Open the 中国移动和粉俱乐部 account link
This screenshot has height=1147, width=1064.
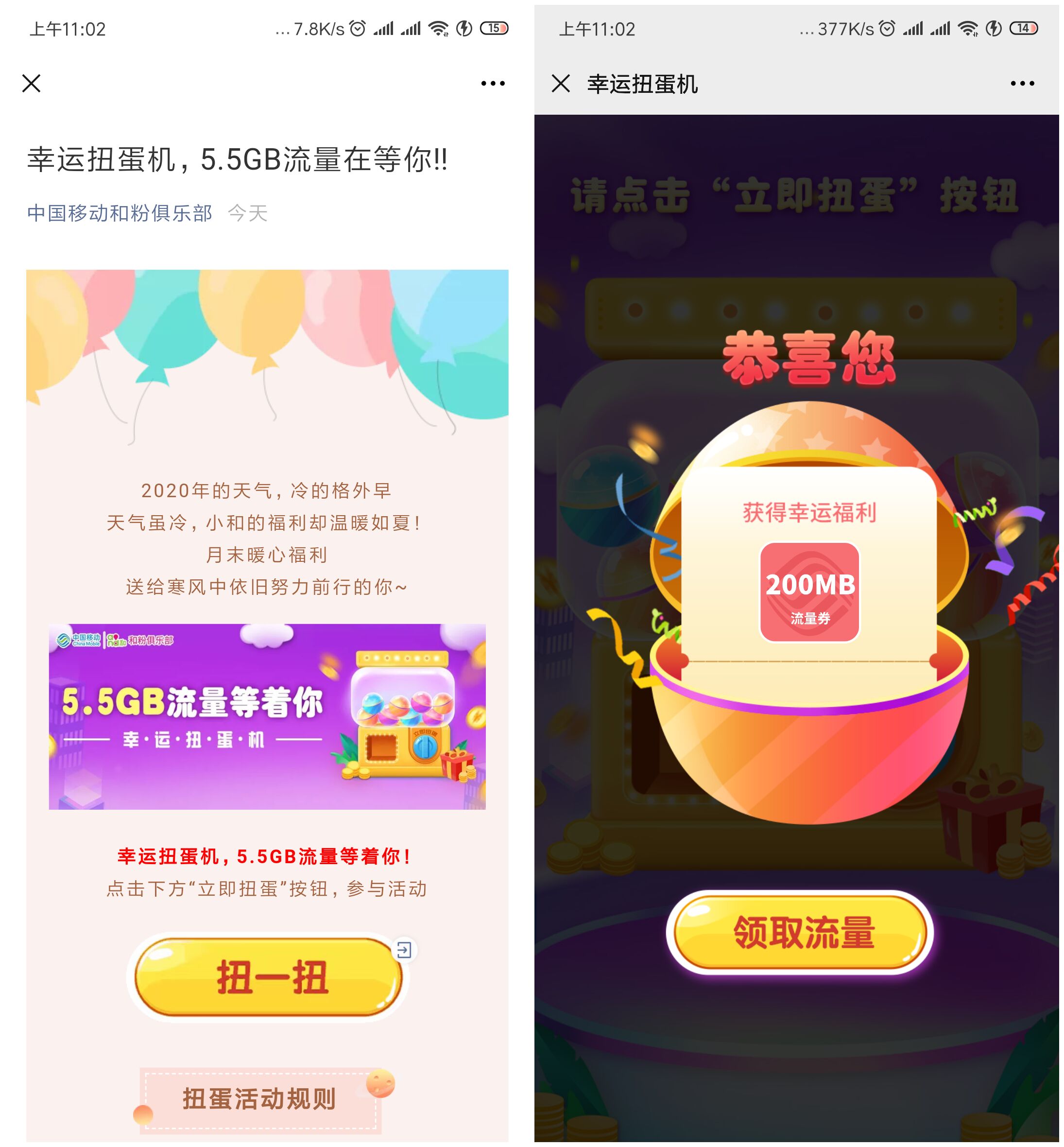coord(120,213)
